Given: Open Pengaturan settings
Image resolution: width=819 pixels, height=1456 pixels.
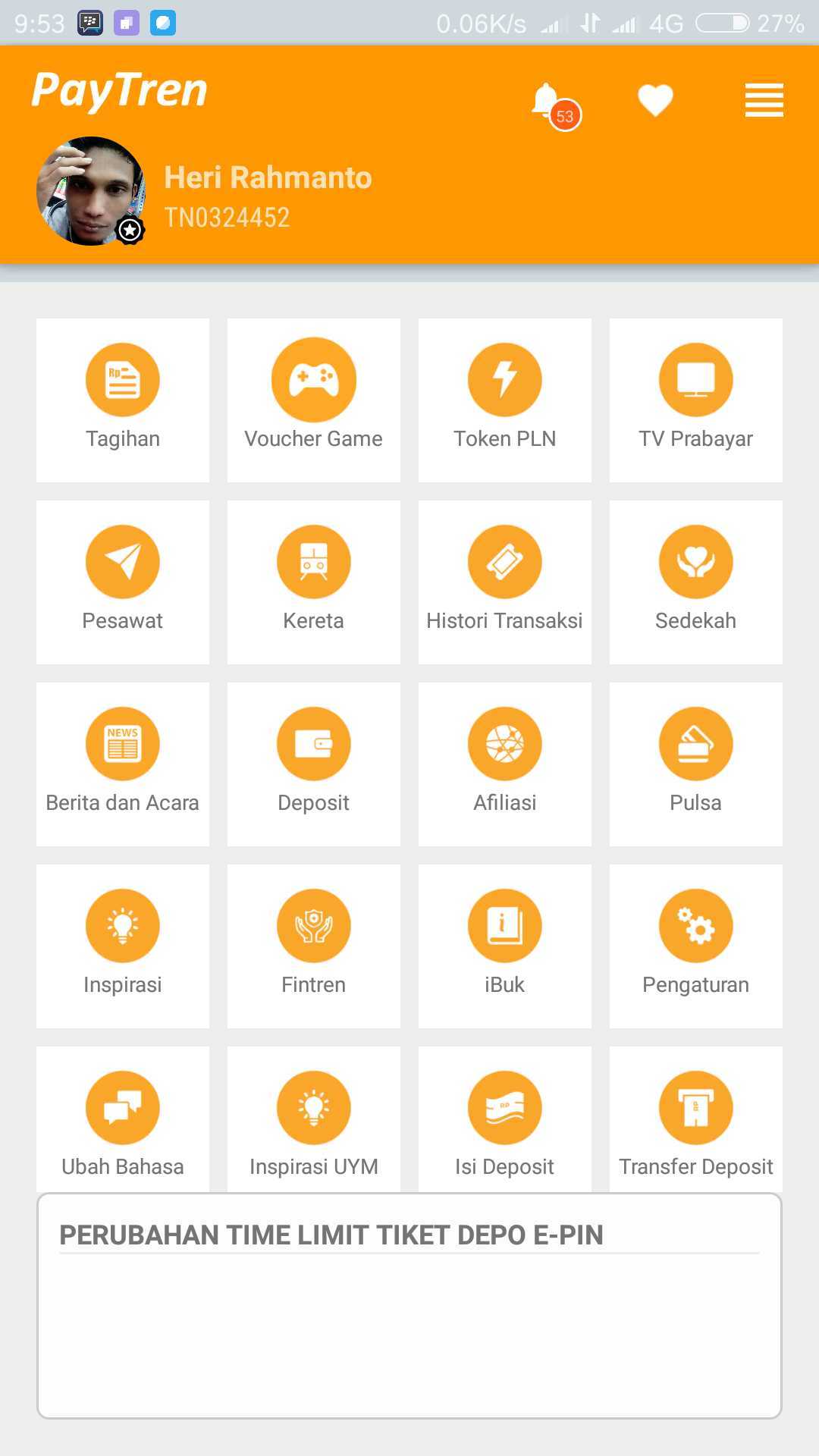Looking at the screenshot, I should point(696,946).
